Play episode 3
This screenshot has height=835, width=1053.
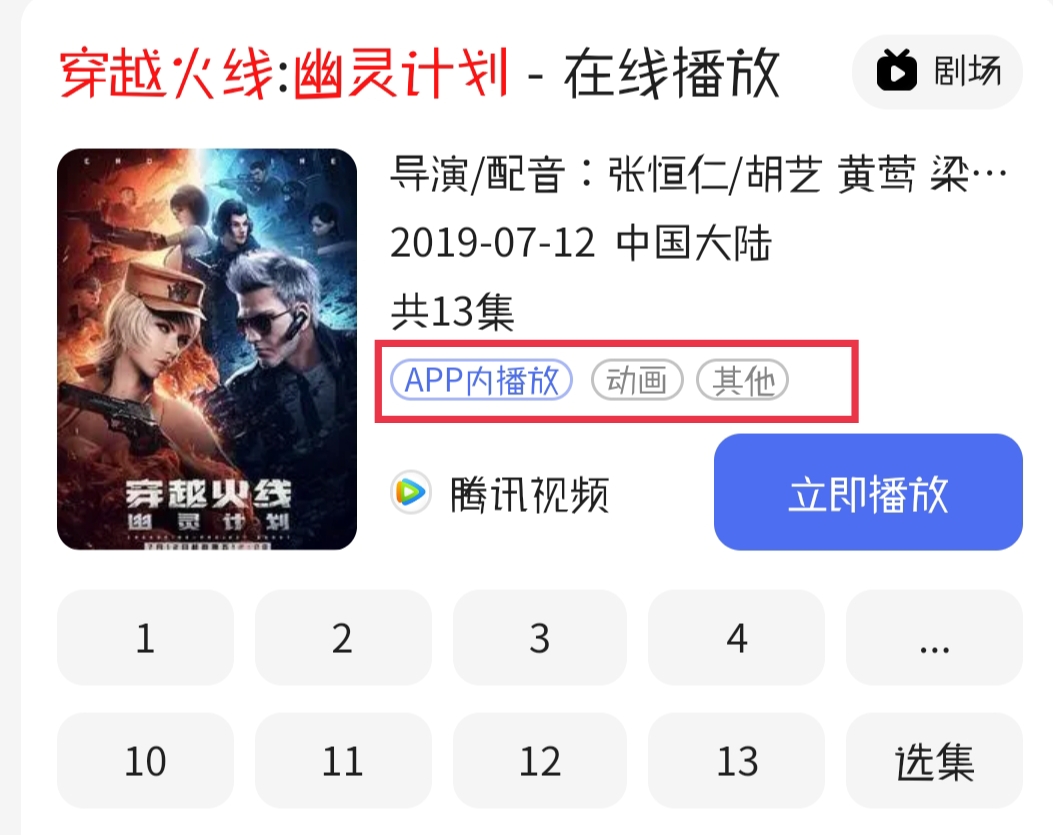(x=540, y=638)
